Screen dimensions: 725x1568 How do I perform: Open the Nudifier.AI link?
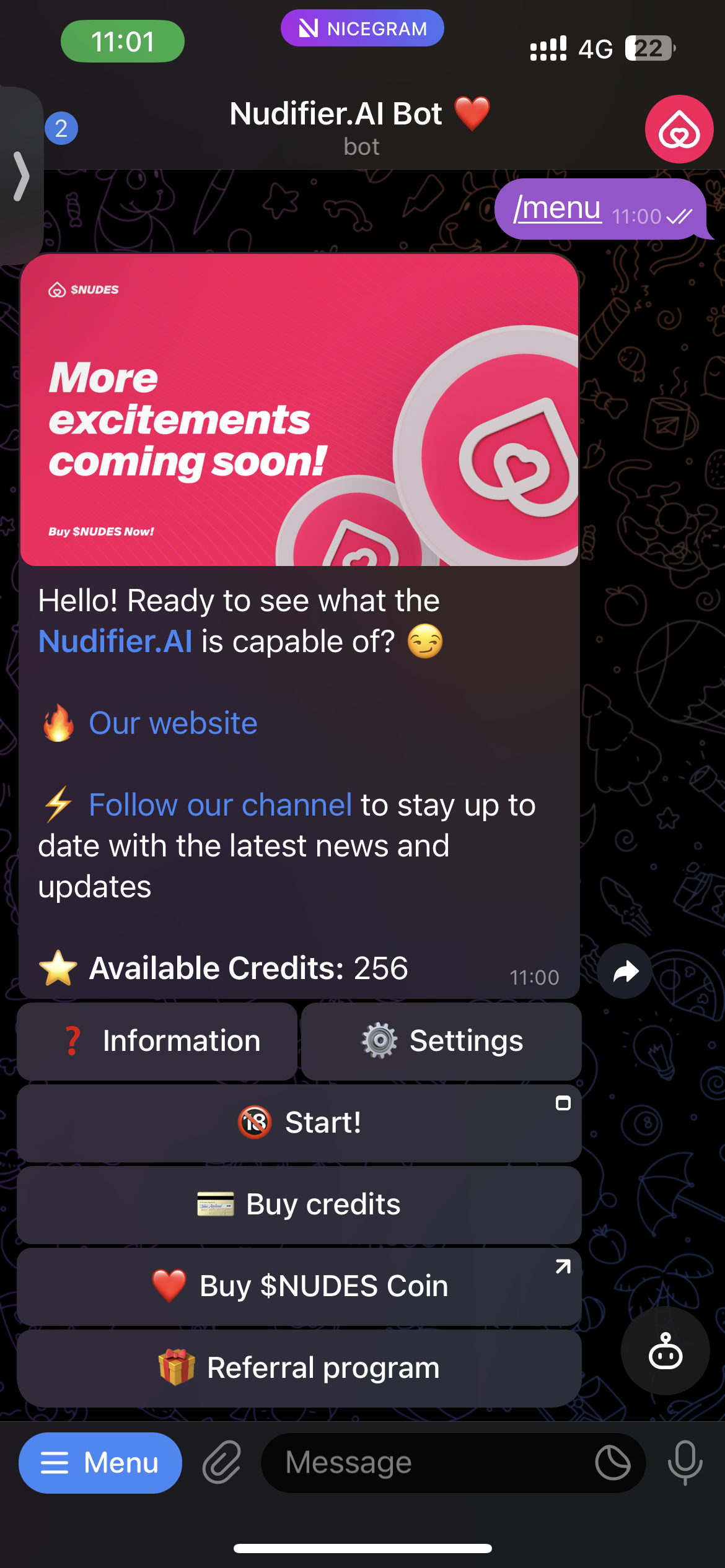point(115,641)
